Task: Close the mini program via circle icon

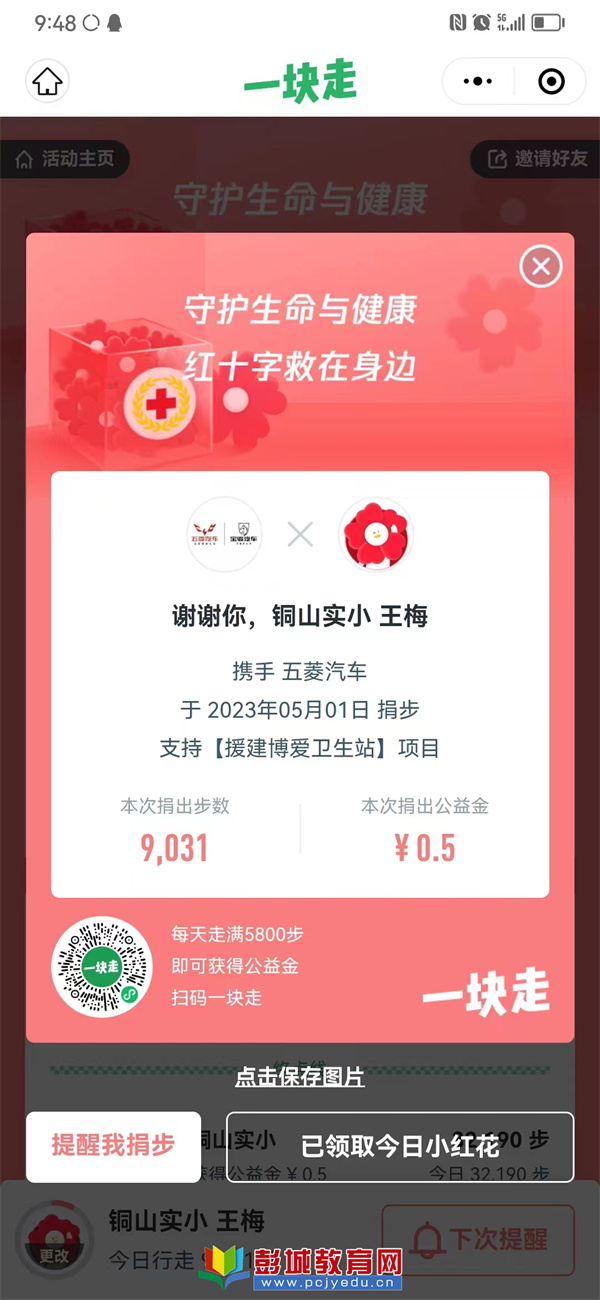Action: click(x=551, y=81)
